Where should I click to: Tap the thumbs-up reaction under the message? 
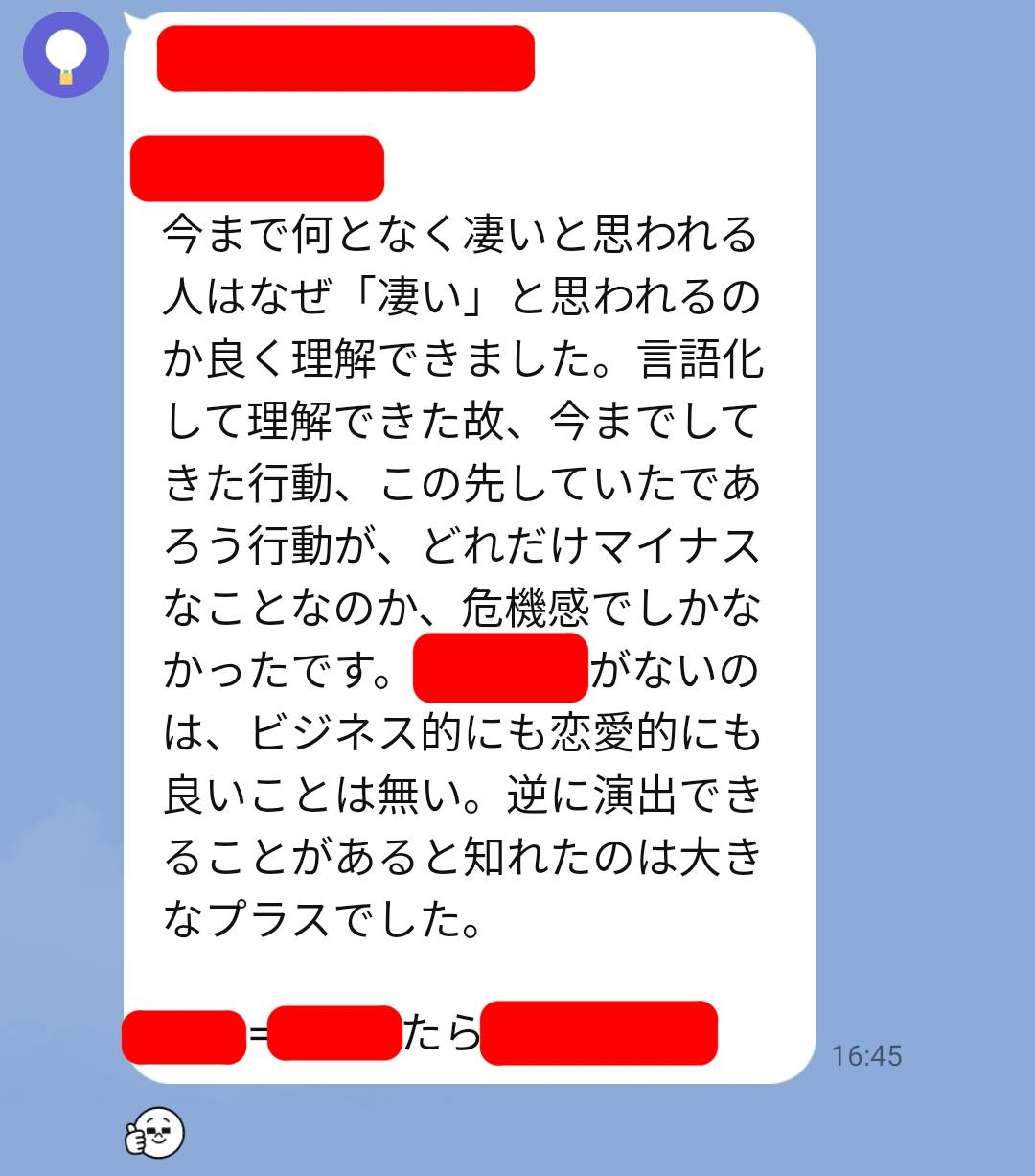point(154,1133)
